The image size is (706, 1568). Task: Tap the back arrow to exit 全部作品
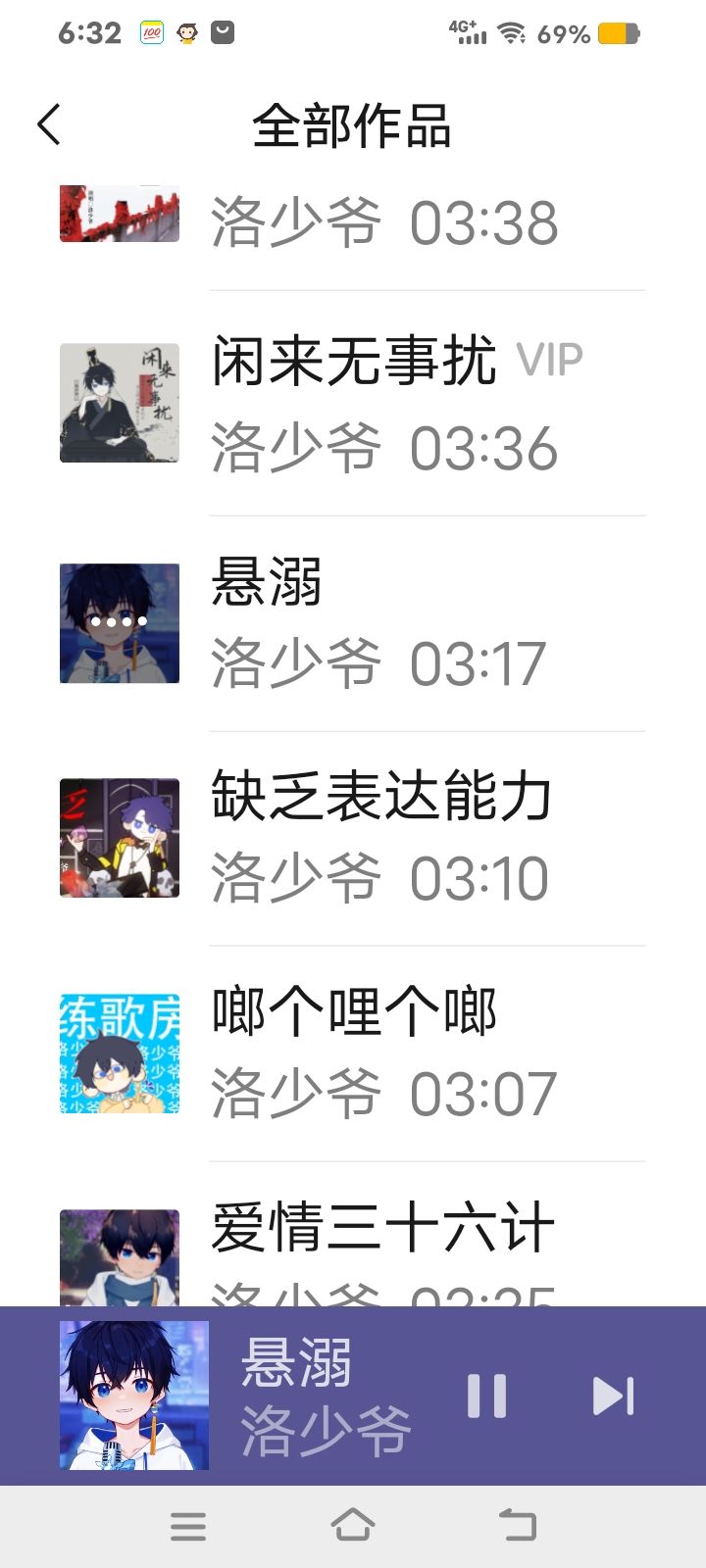49,125
